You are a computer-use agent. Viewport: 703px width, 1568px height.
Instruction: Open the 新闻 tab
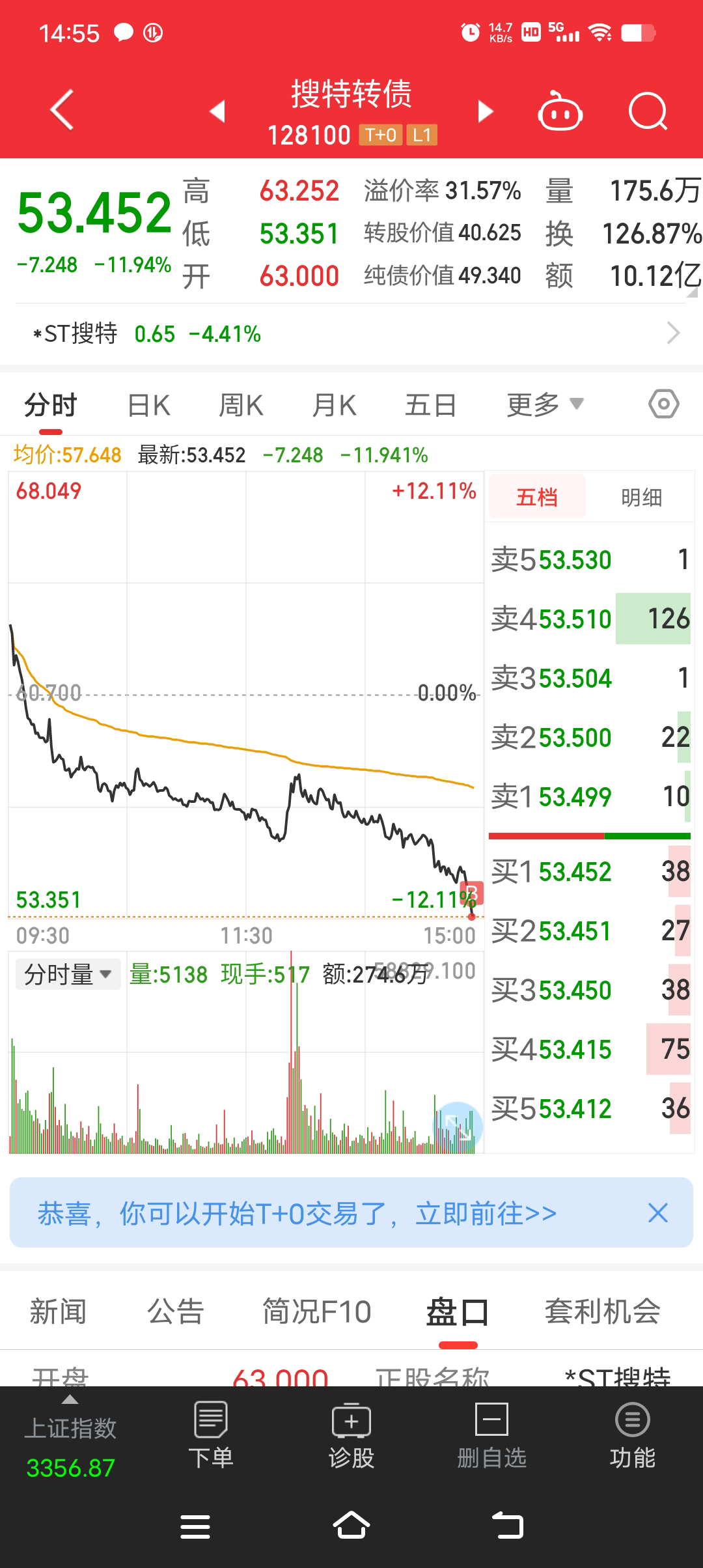click(x=58, y=1311)
